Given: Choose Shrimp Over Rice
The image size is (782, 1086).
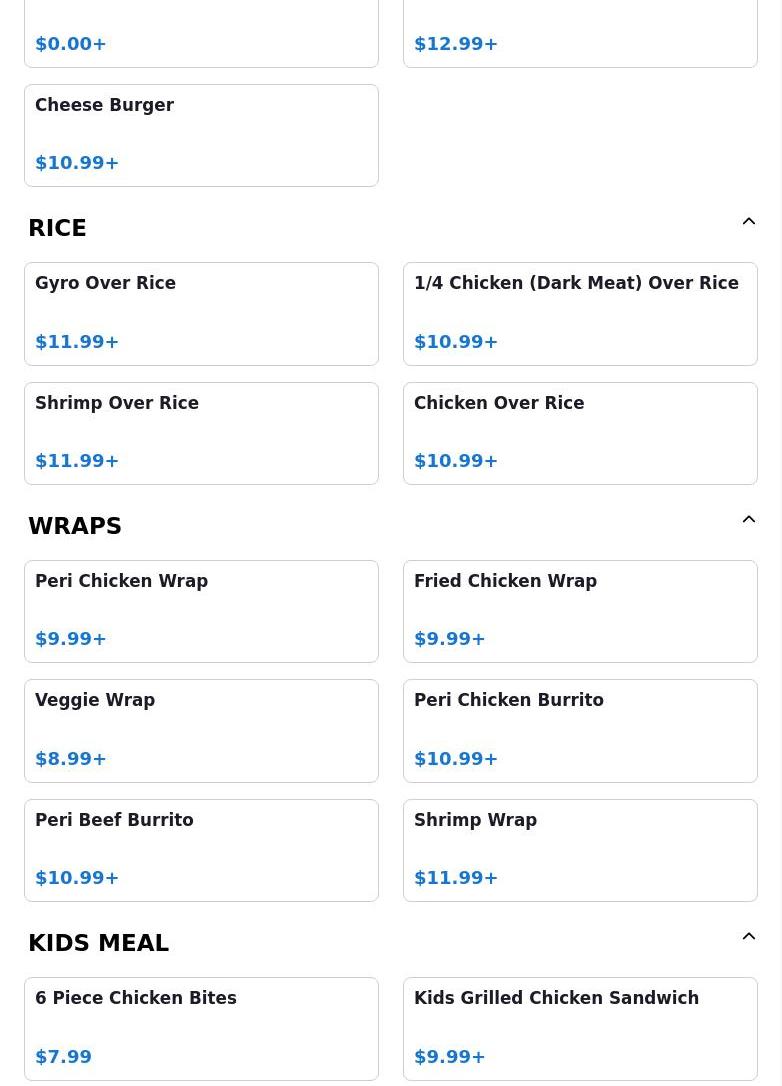Looking at the screenshot, I should (x=201, y=433).
